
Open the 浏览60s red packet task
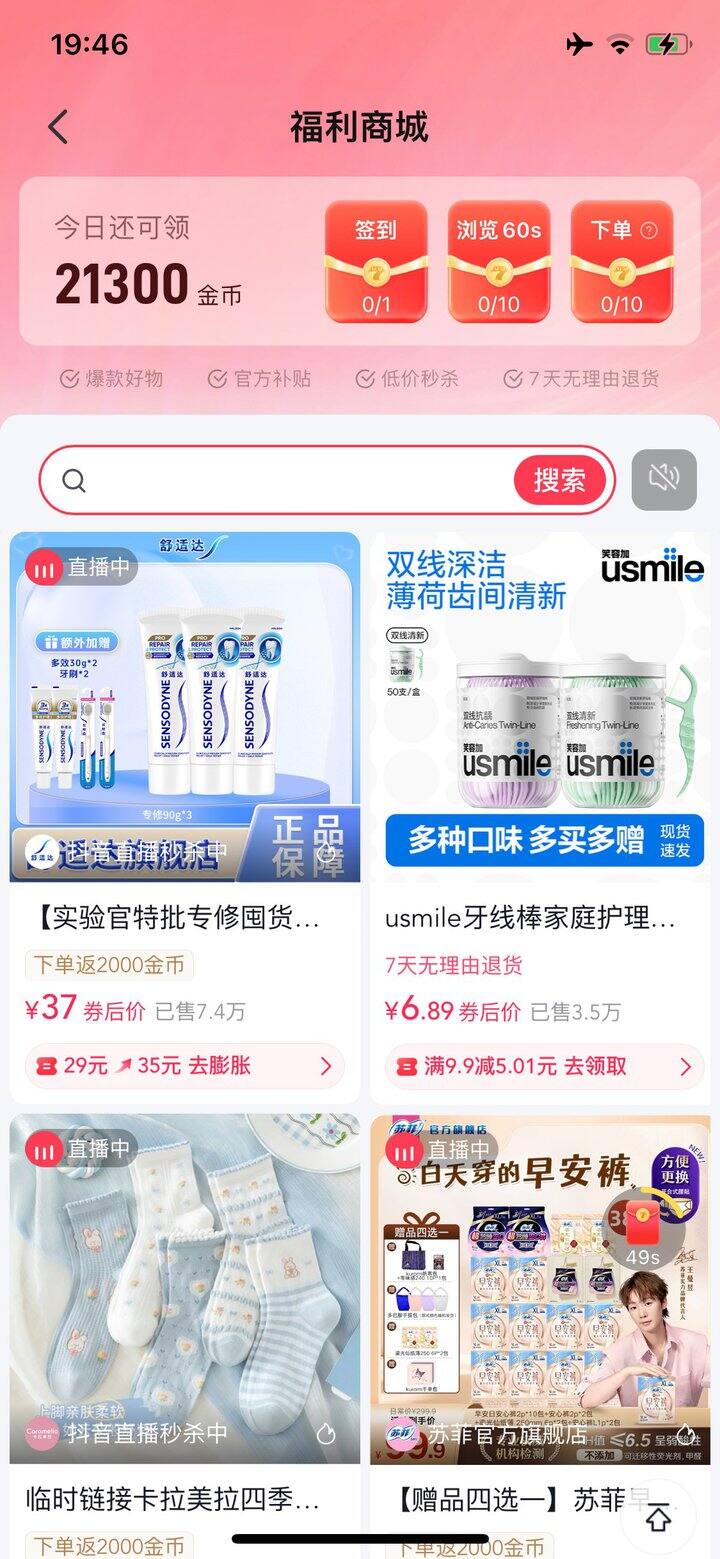(498, 261)
